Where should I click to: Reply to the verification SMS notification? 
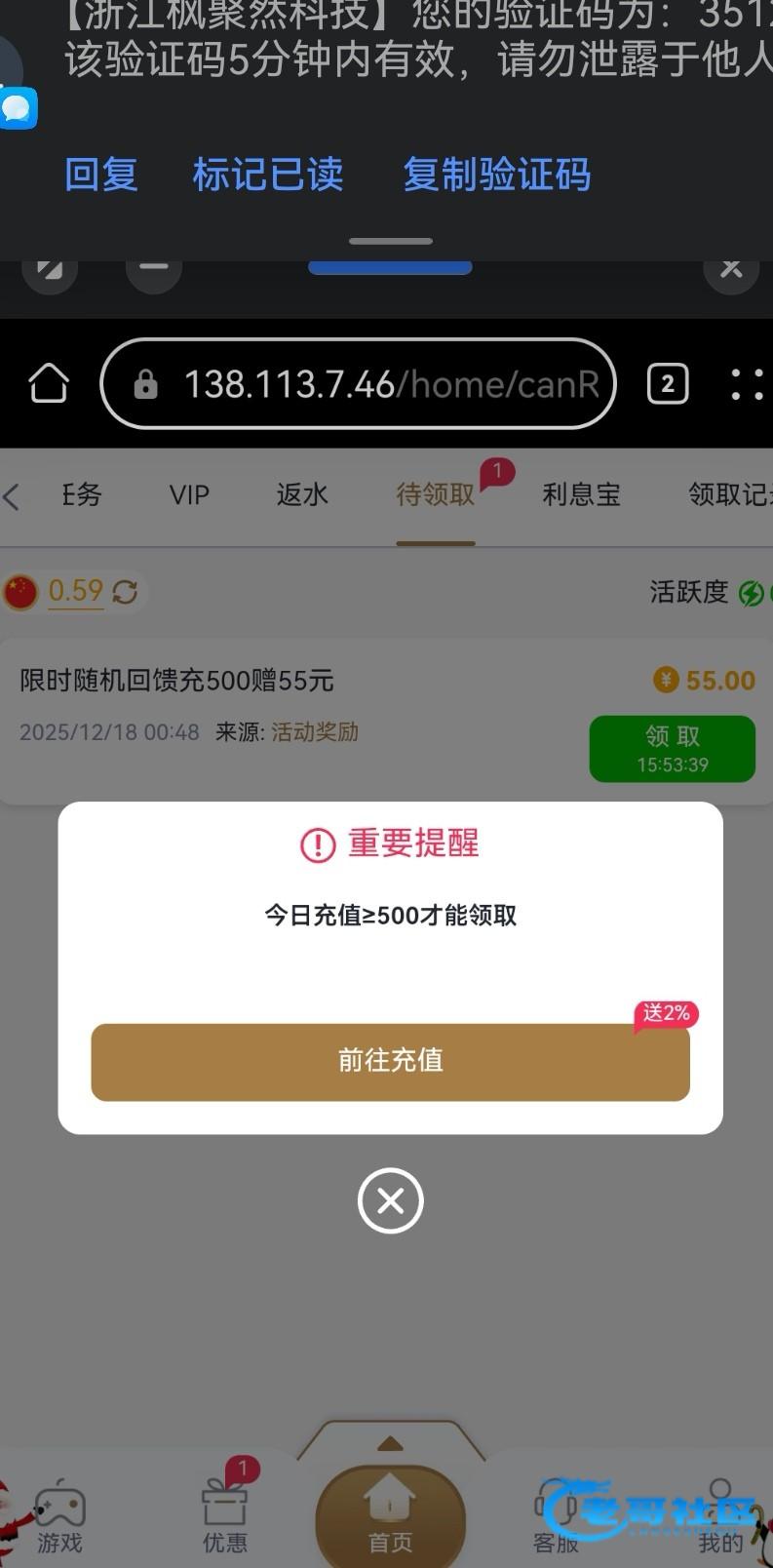[x=100, y=176]
